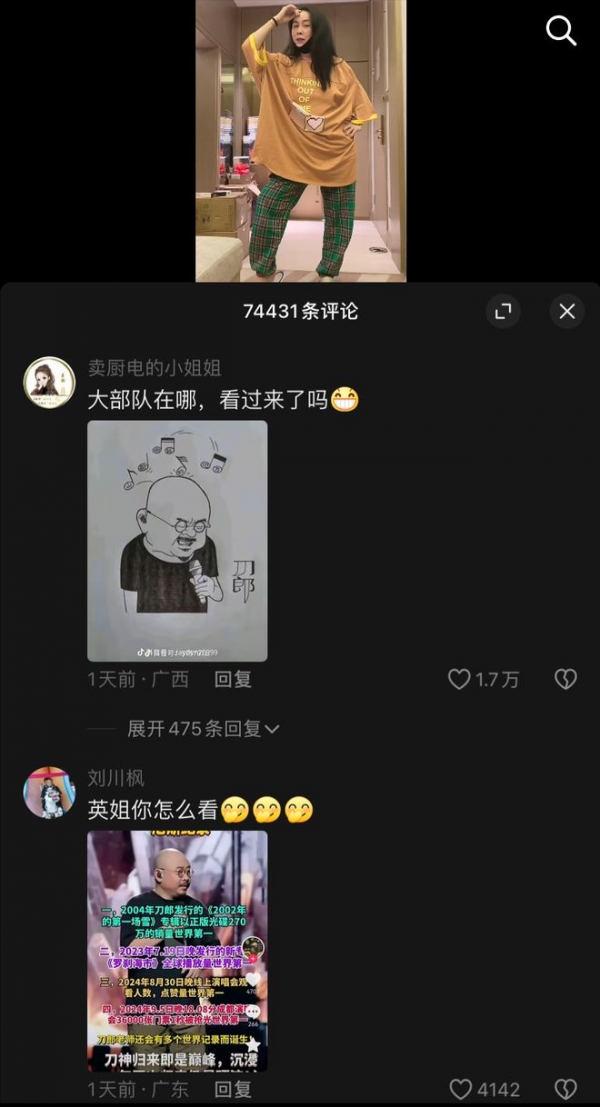View the cartoon image in 卖厨电的小姐姐's comment
600x1107 pixels.
tap(177, 541)
